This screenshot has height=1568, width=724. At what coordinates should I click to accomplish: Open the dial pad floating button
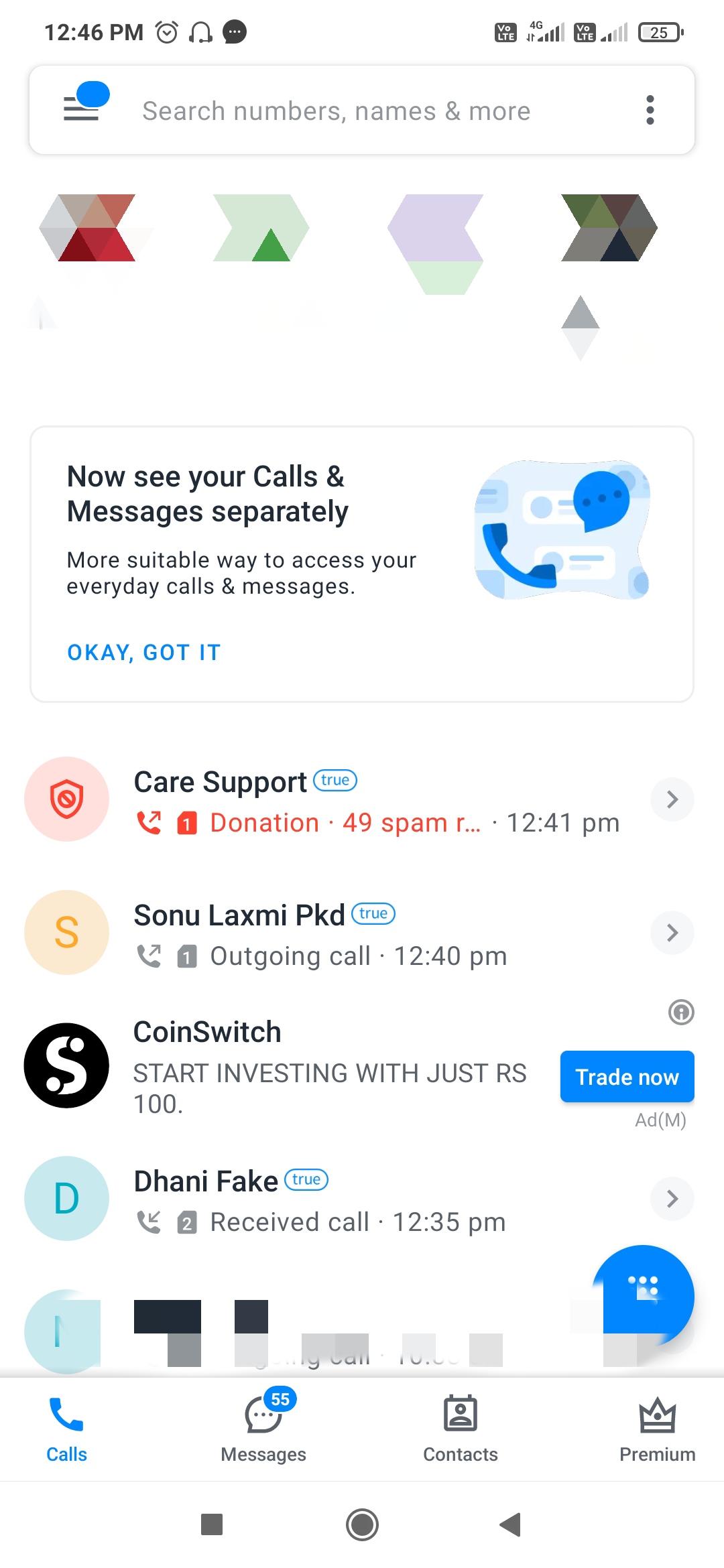pos(644,1294)
